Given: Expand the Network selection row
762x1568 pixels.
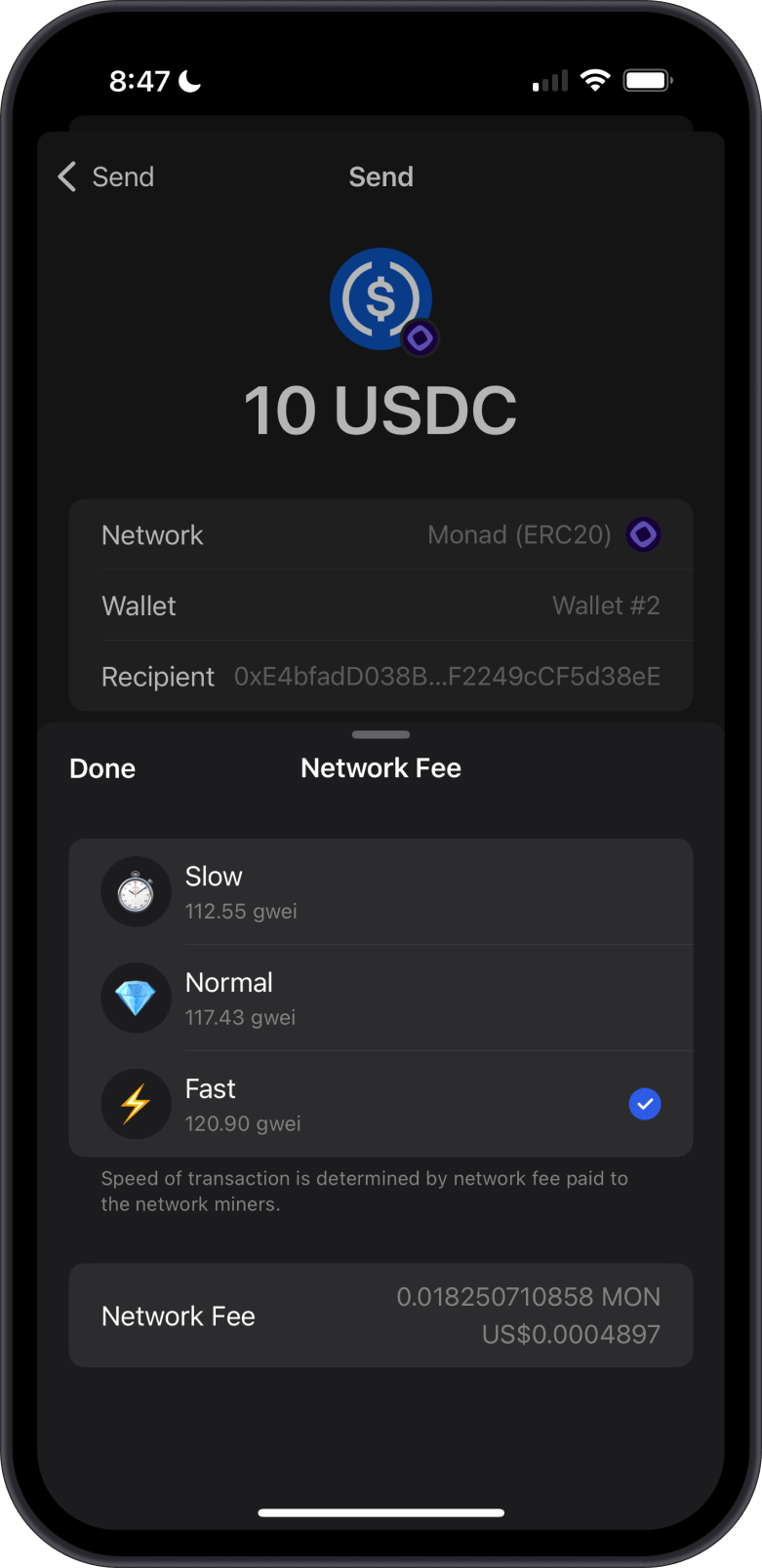Looking at the screenshot, I should coord(381,534).
